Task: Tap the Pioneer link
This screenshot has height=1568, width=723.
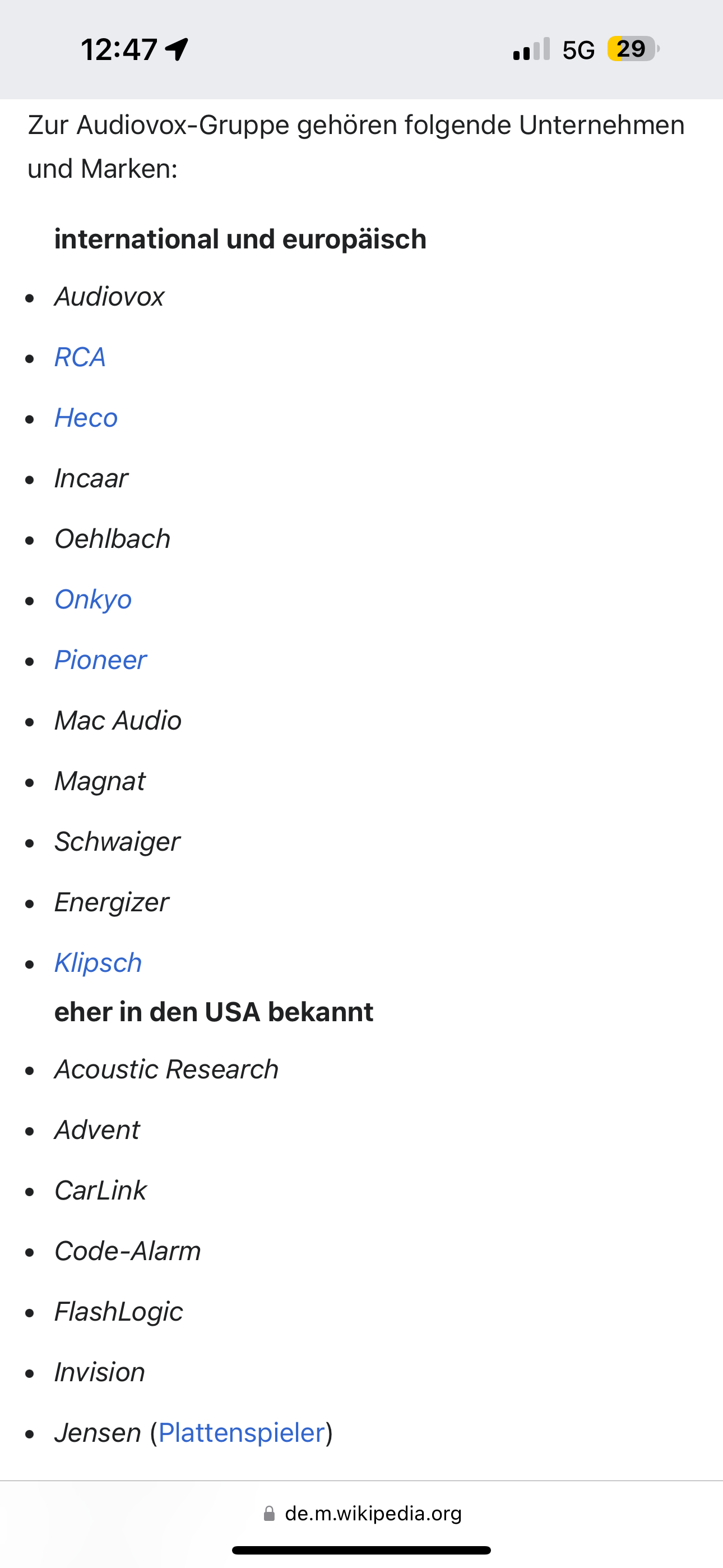Action: [x=100, y=660]
